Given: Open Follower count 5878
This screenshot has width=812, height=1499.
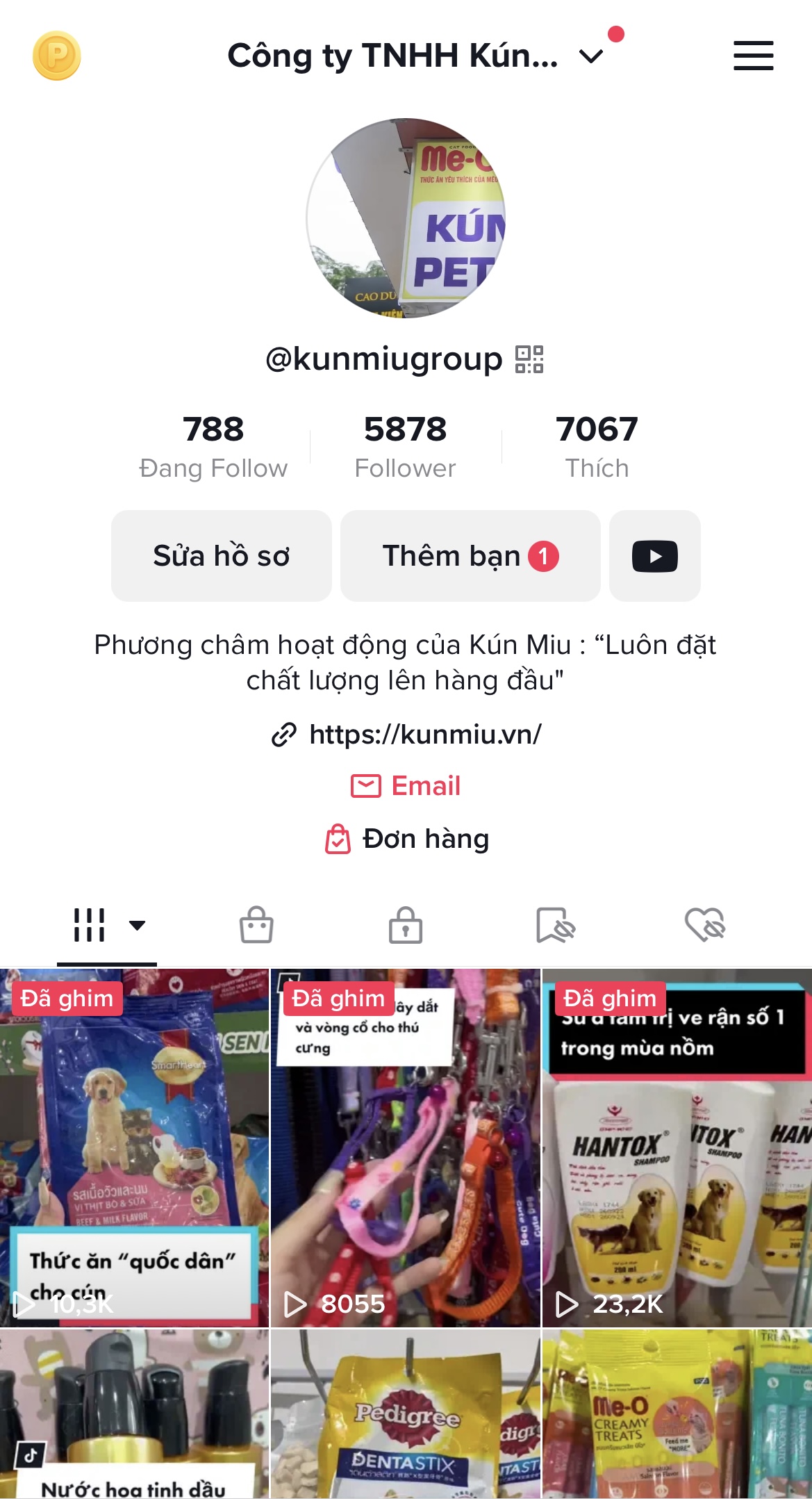Looking at the screenshot, I should 406,445.
